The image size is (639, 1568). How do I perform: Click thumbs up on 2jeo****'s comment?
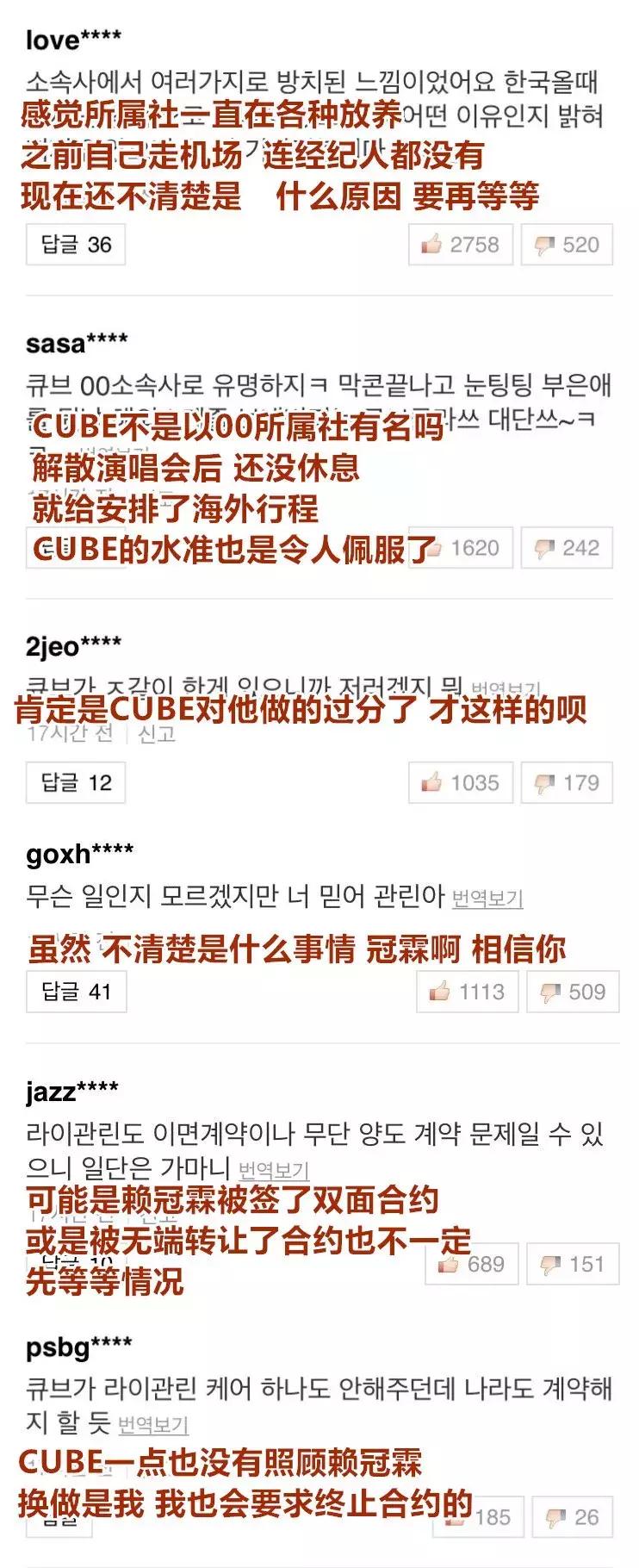pyautogui.click(x=431, y=782)
